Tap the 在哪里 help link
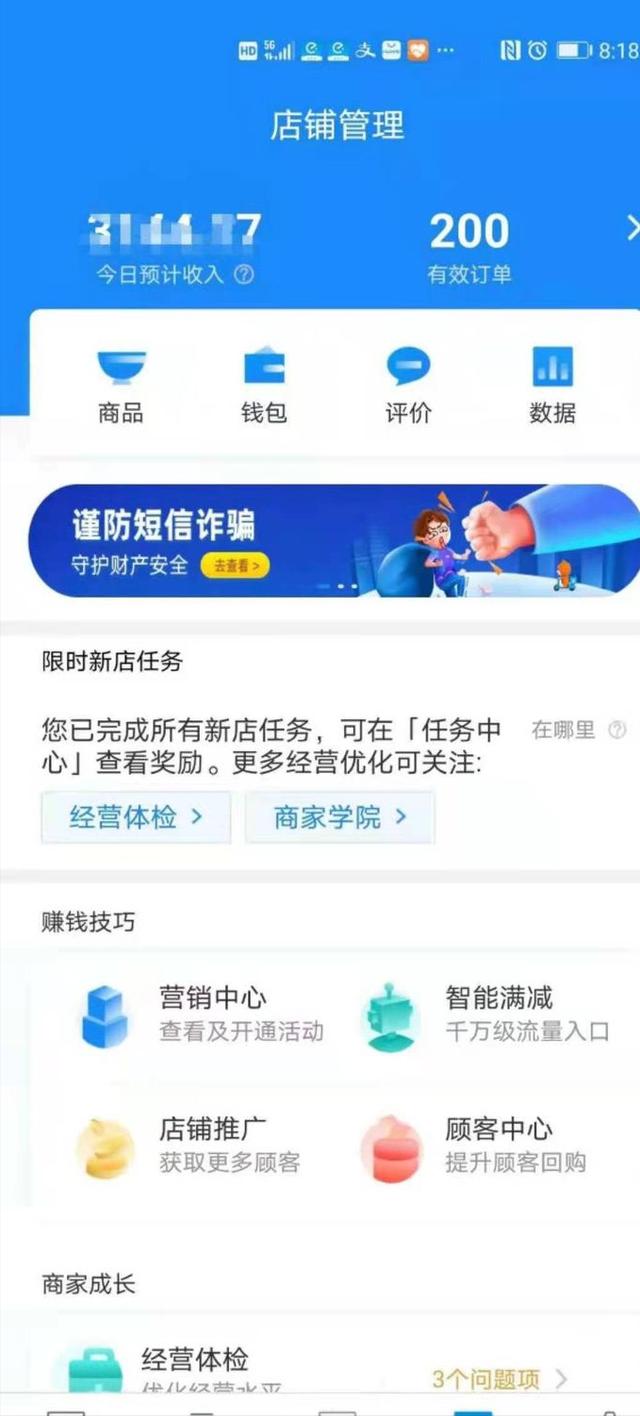The height and width of the screenshot is (1416, 640). (x=577, y=730)
